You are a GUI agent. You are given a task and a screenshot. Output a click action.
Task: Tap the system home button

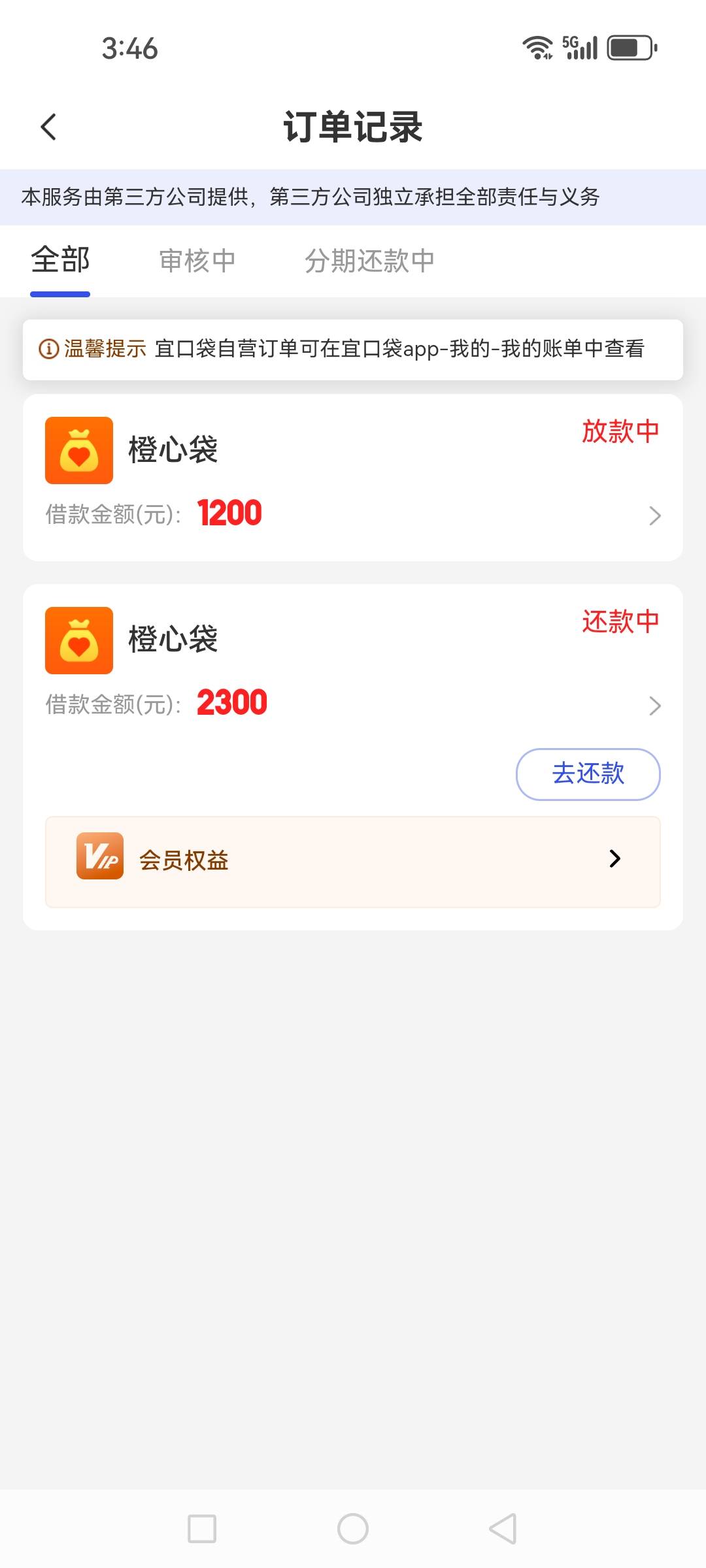click(353, 1529)
